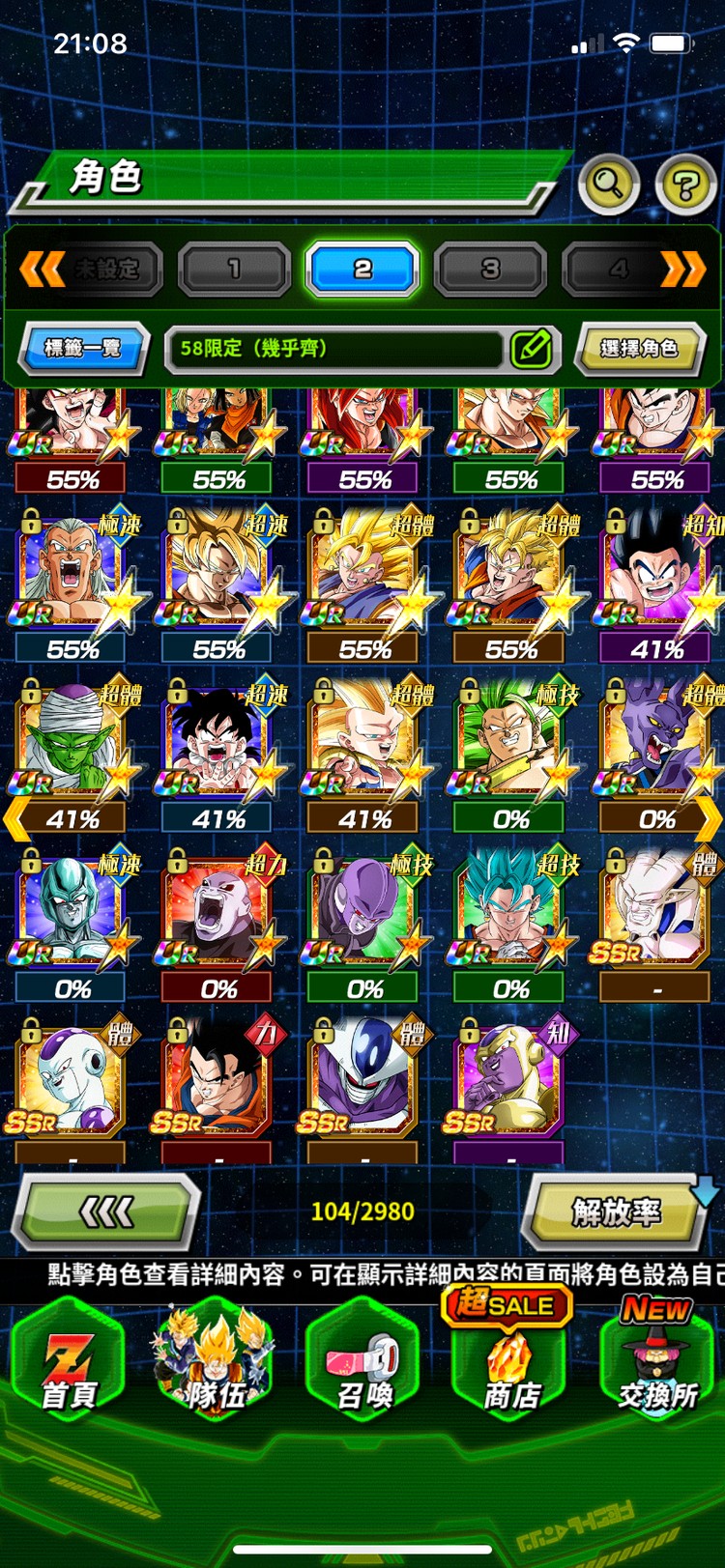Open the 召喚 summon tab
The height and width of the screenshot is (1568, 725).
(363, 1362)
